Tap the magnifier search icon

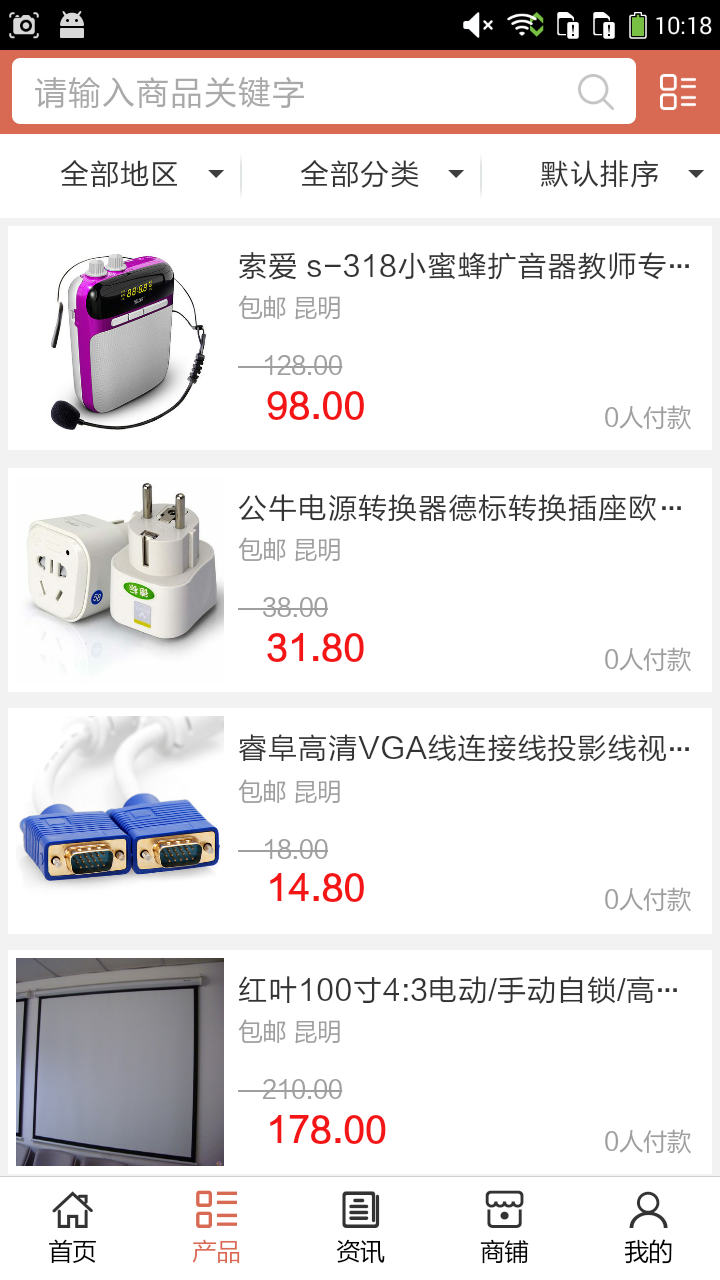tap(596, 92)
